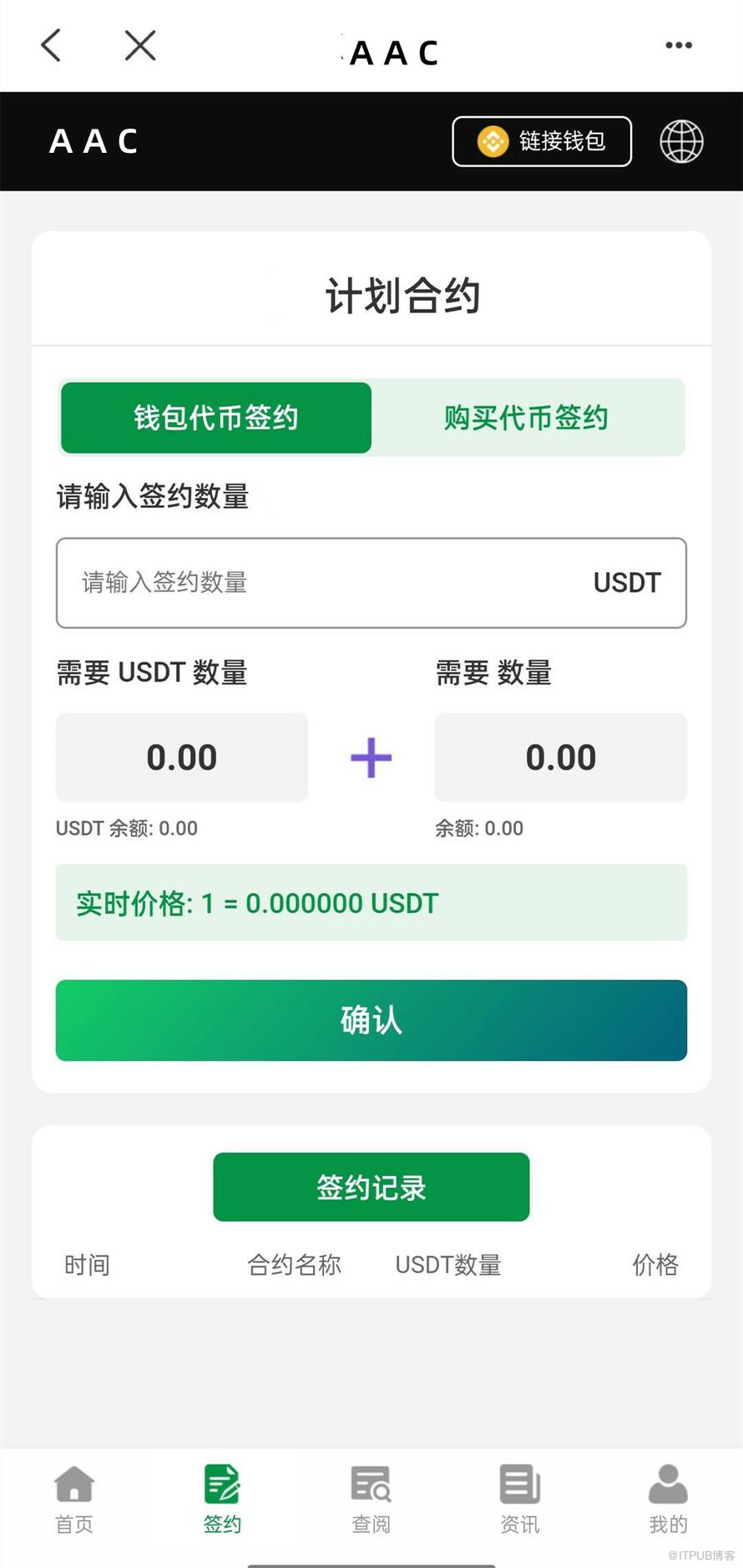The width and height of the screenshot is (743, 1568).
Task: Switch to the 购买代币签约 tab
Action: coord(526,418)
